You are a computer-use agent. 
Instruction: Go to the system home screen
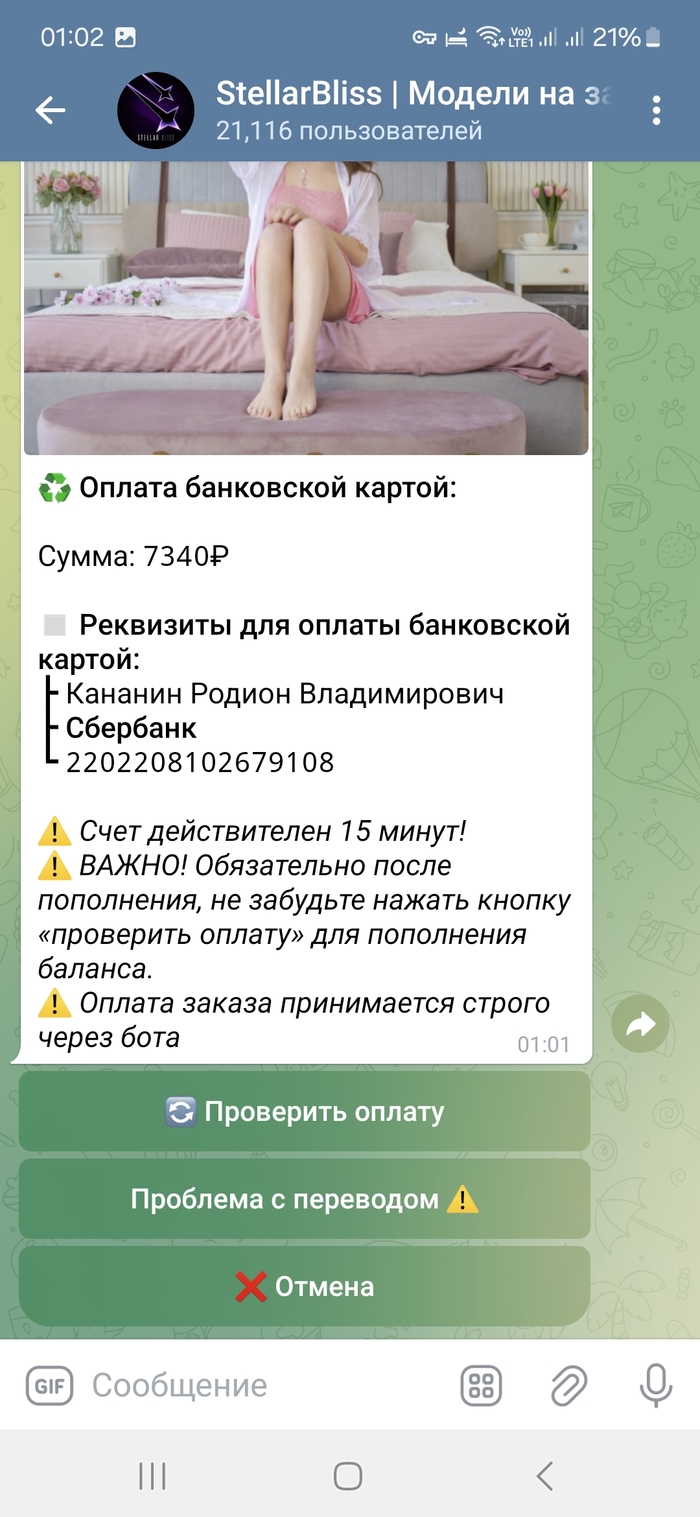point(348,1475)
